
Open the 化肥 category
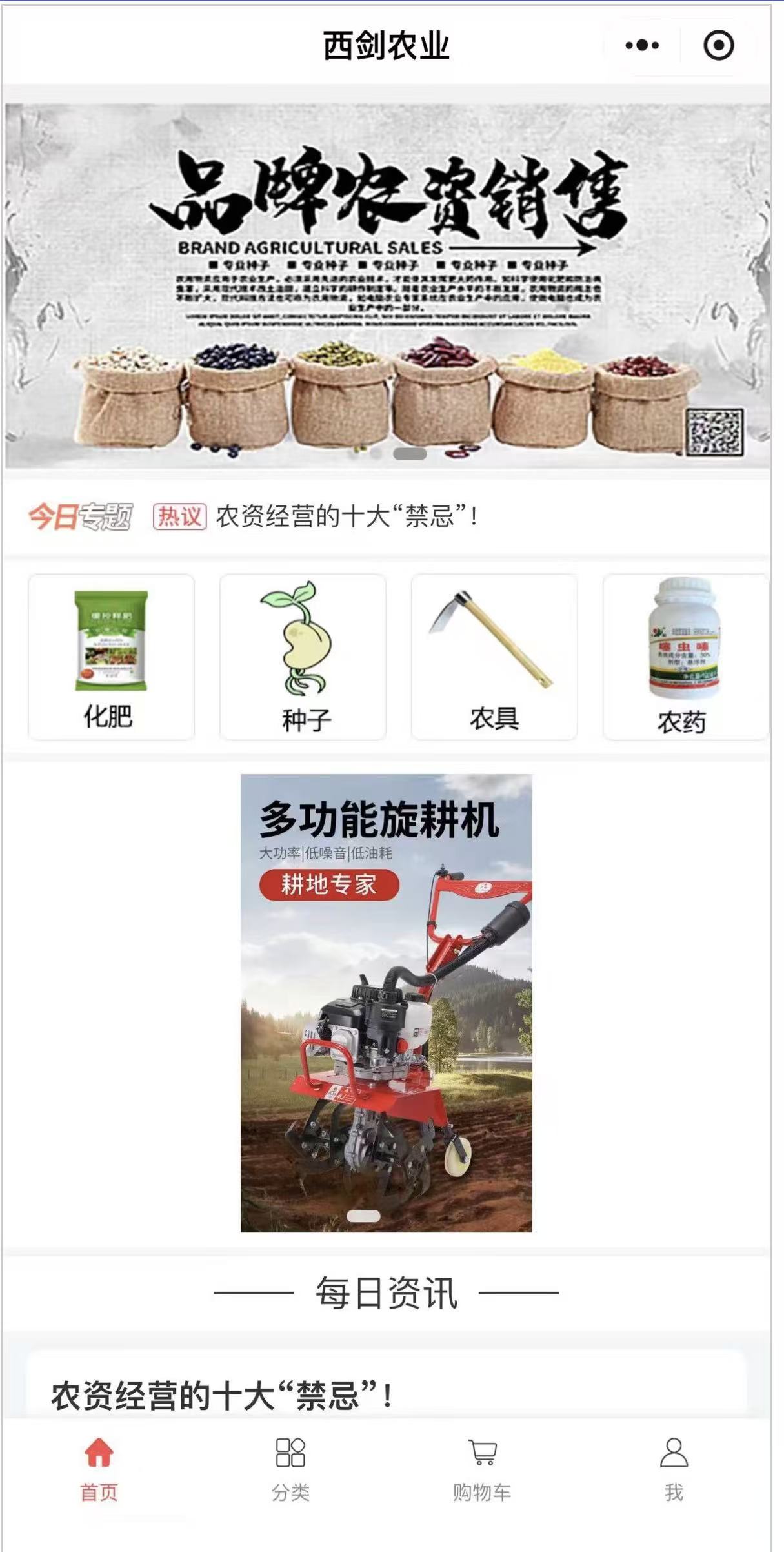(x=111, y=657)
